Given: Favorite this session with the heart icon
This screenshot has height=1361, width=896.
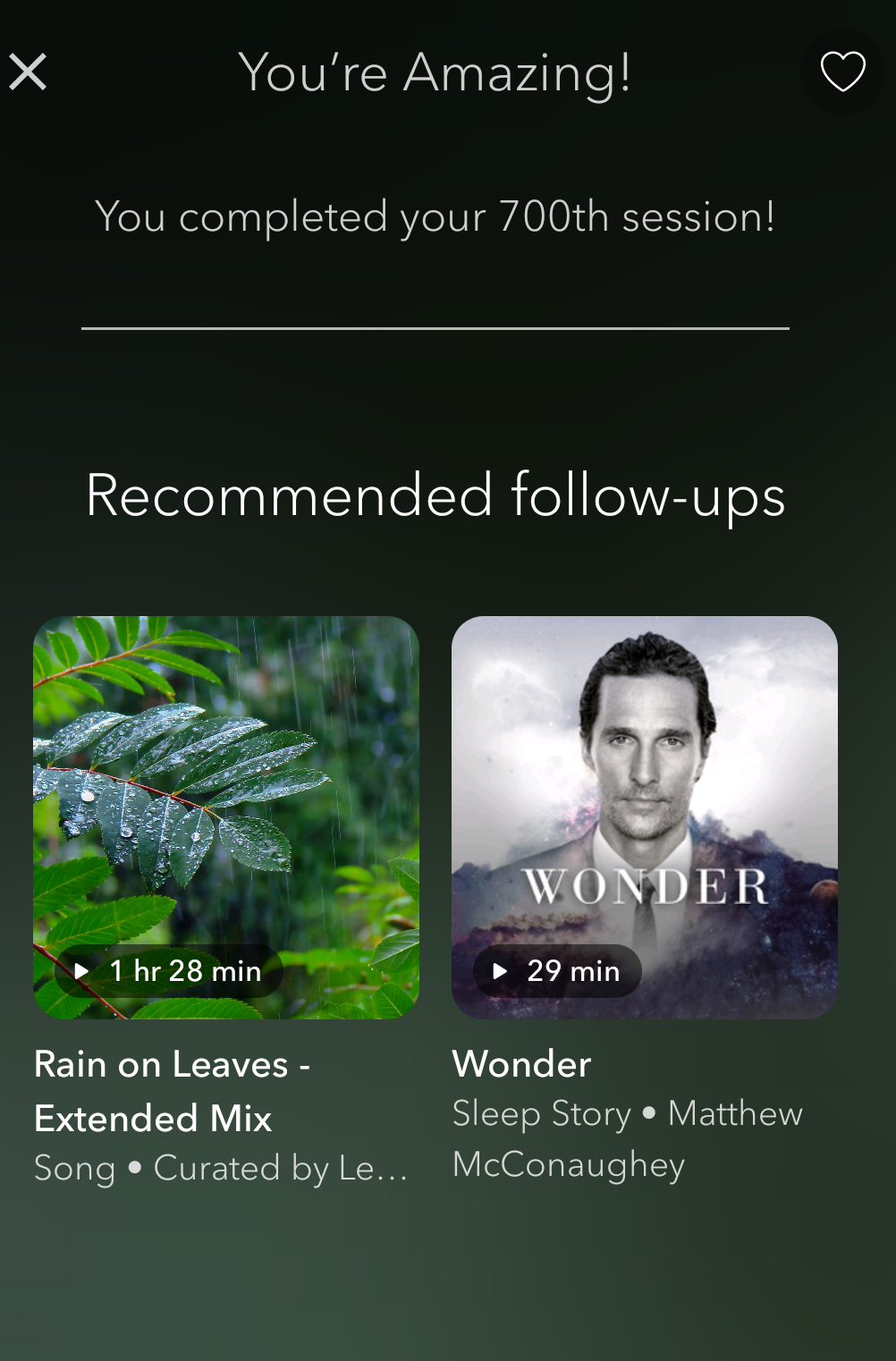Looking at the screenshot, I should tap(842, 72).
